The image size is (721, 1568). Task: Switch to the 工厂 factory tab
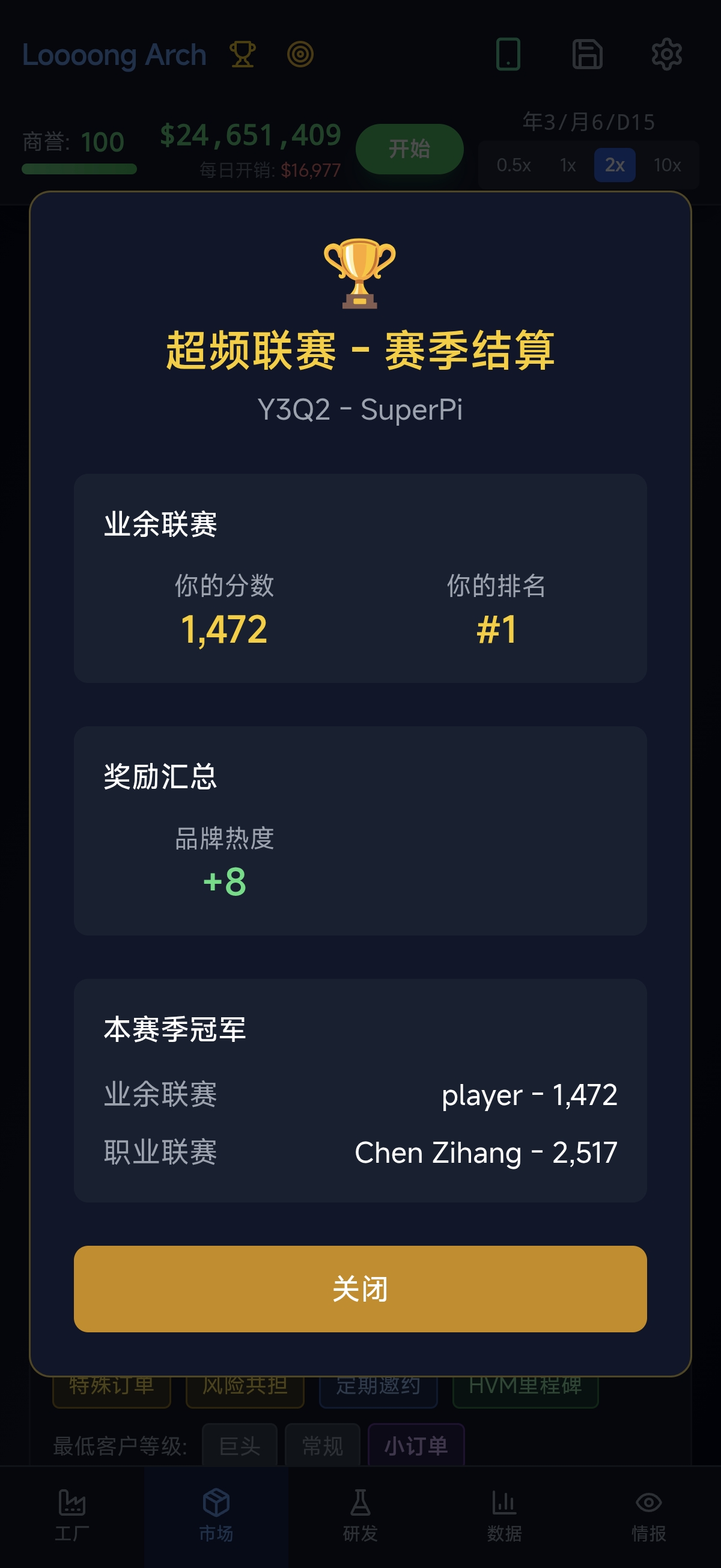[73, 1516]
